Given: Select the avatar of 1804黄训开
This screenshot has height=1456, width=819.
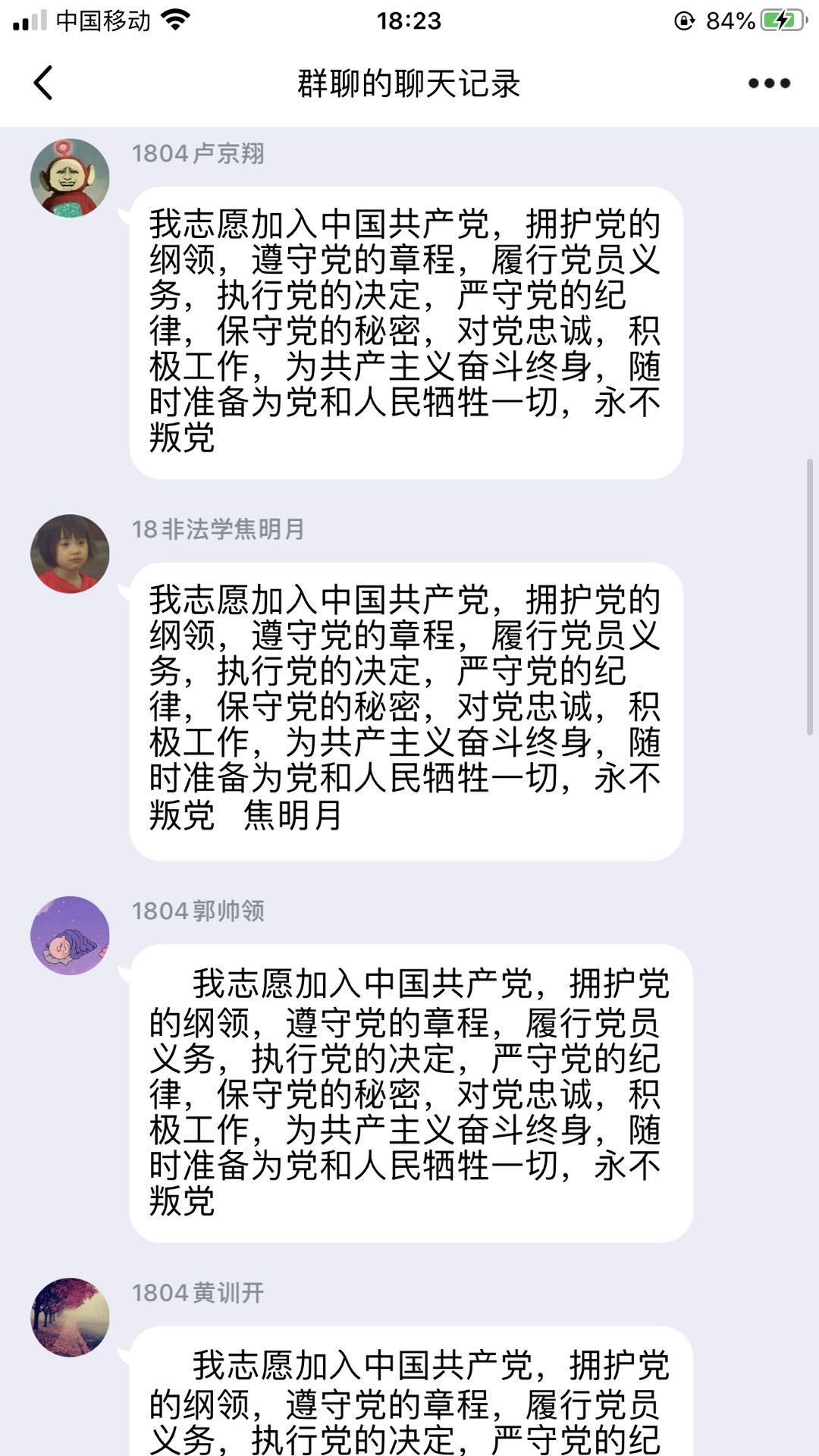Looking at the screenshot, I should 70,1317.
